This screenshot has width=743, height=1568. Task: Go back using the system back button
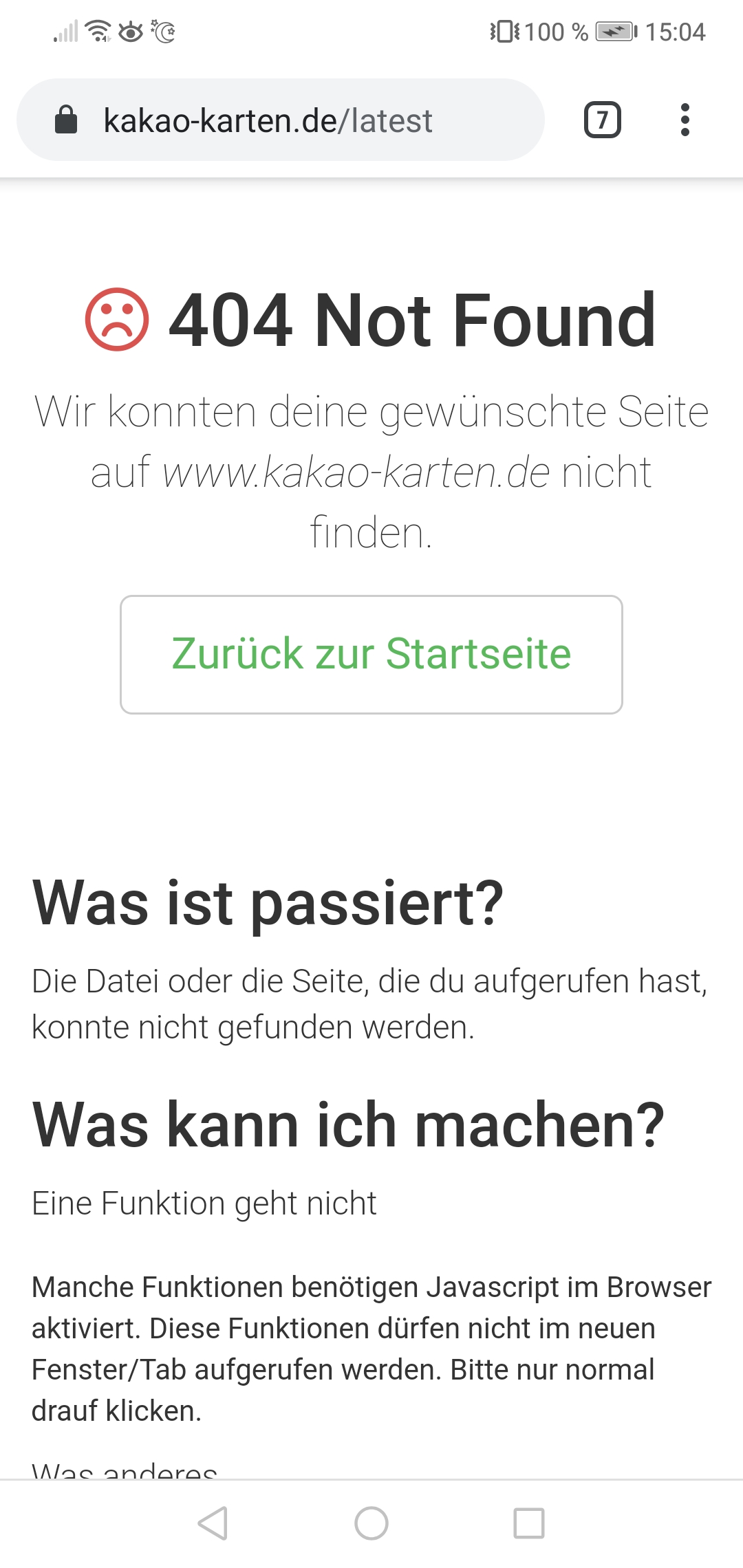click(213, 1523)
